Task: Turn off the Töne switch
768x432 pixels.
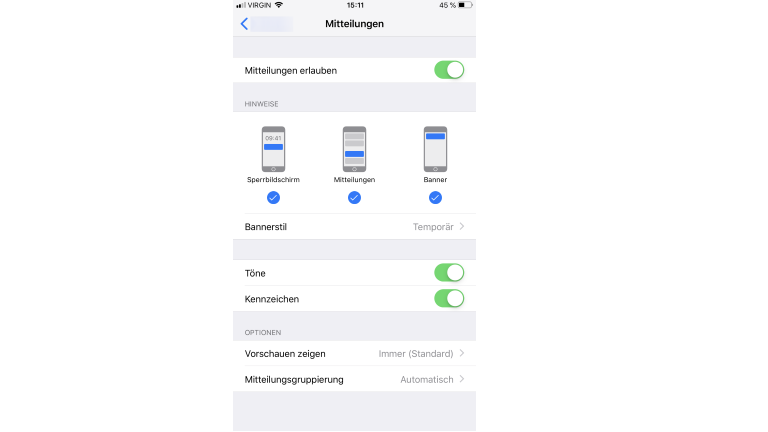Action: coord(448,272)
